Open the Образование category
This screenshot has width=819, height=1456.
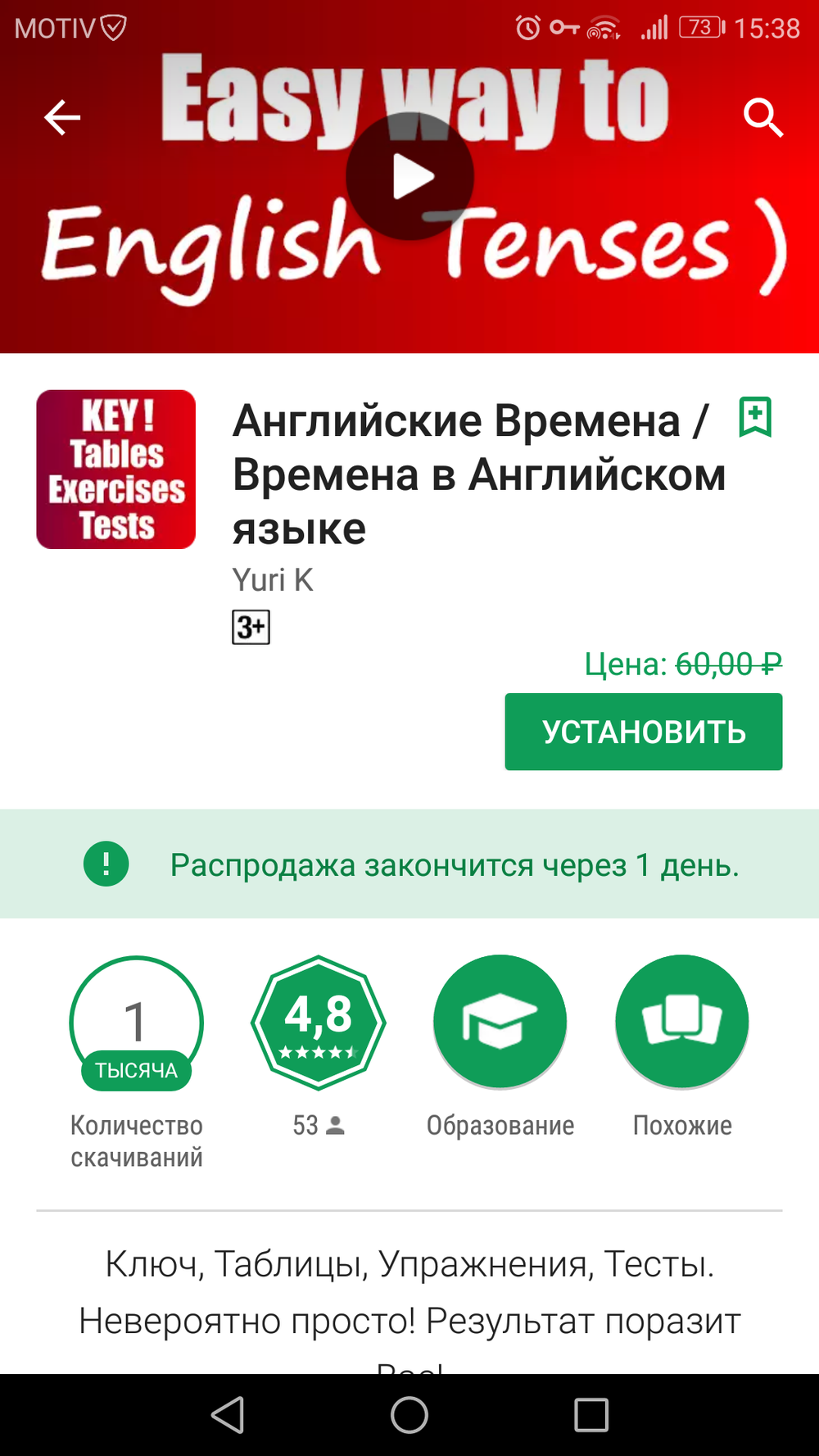pyautogui.click(x=500, y=1023)
